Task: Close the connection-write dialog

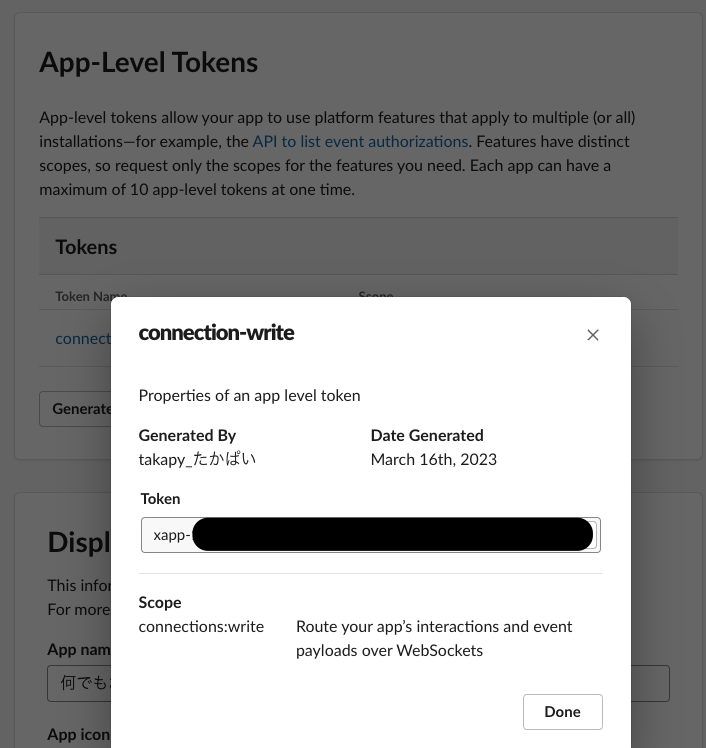Action: [x=593, y=335]
